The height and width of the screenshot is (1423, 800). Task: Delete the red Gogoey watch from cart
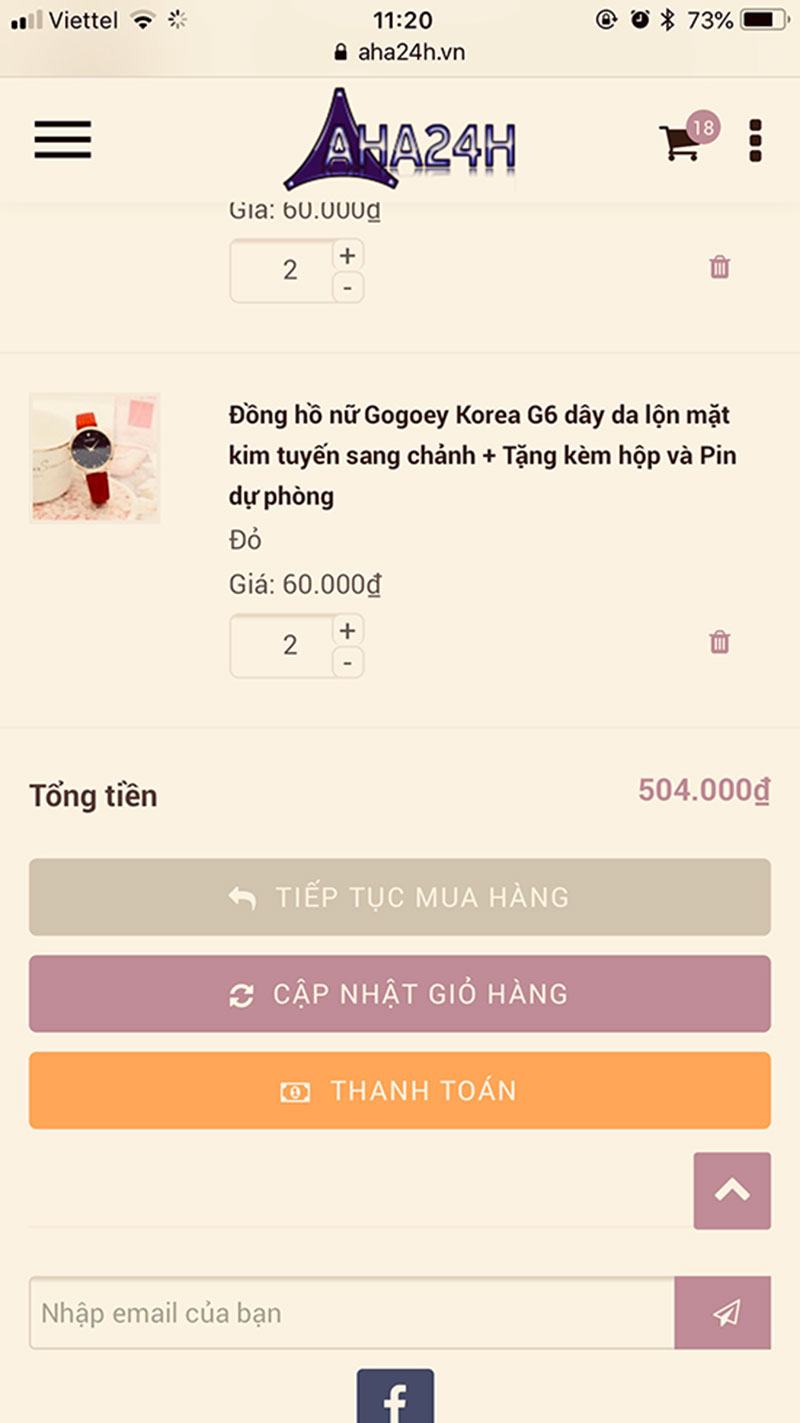(x=719, y=642)
